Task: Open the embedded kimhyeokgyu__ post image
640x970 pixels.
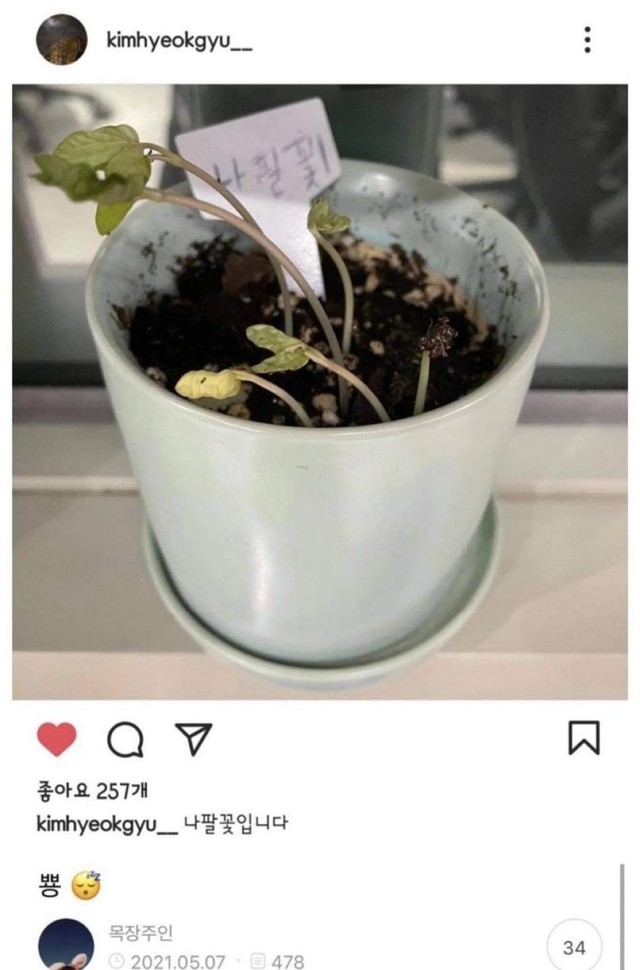Action: [320, 390]
